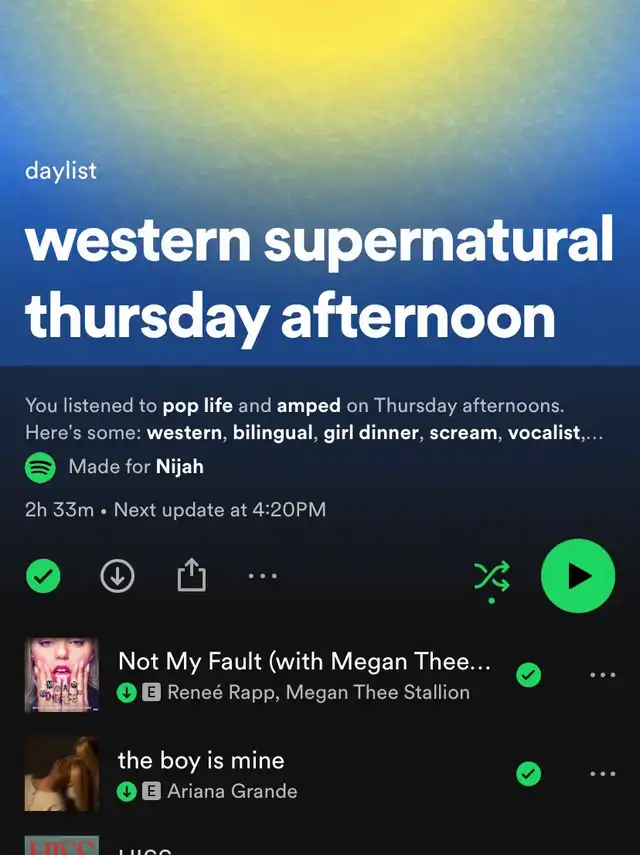Toggle shuffle mode
640x855 pixels.
click(x=491, y=577)
